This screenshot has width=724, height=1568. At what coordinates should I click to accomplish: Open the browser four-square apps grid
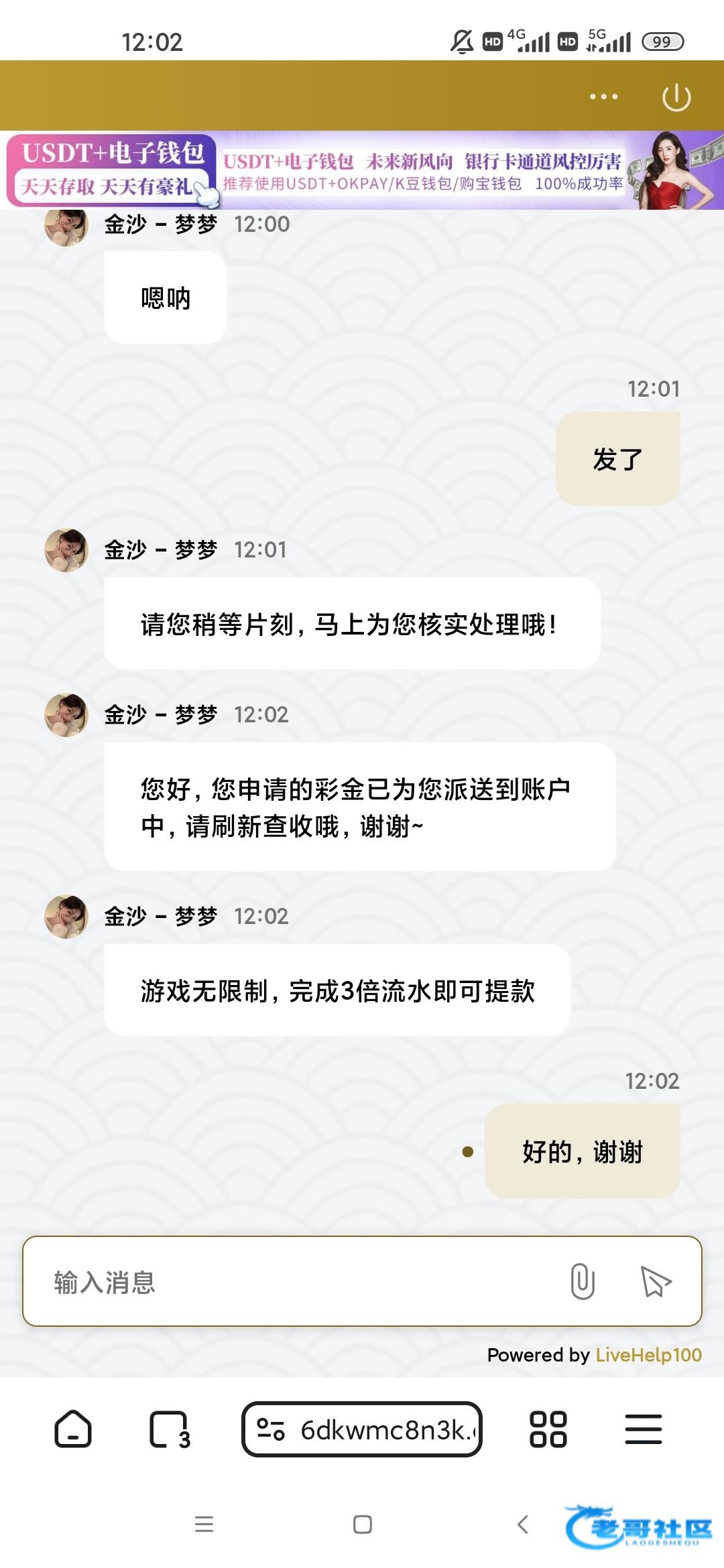tap(548, 1429)
